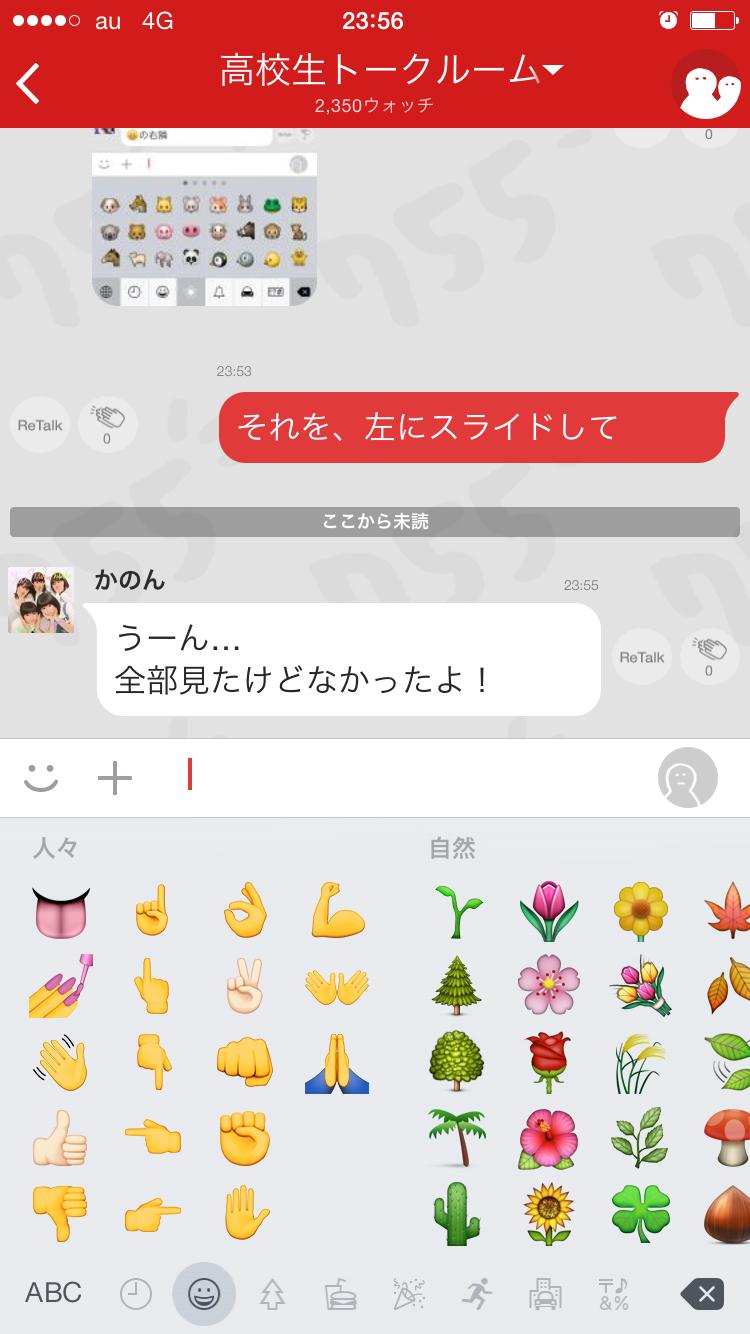This screenshot has height=1334, width=750.
Task: Switch to the Nature emoji category
Action: (x=272, y=1292)
